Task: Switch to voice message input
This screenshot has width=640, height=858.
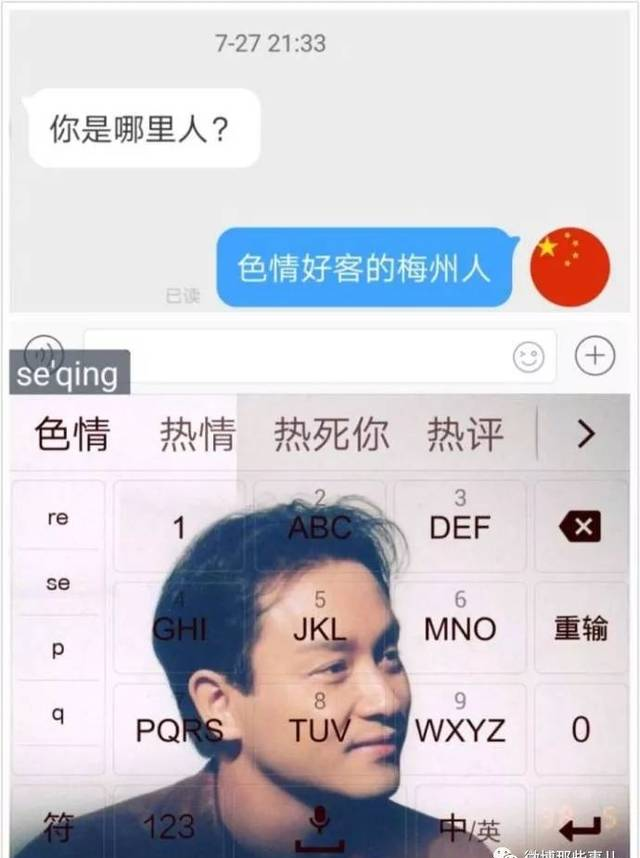Action: pos(44,350)
